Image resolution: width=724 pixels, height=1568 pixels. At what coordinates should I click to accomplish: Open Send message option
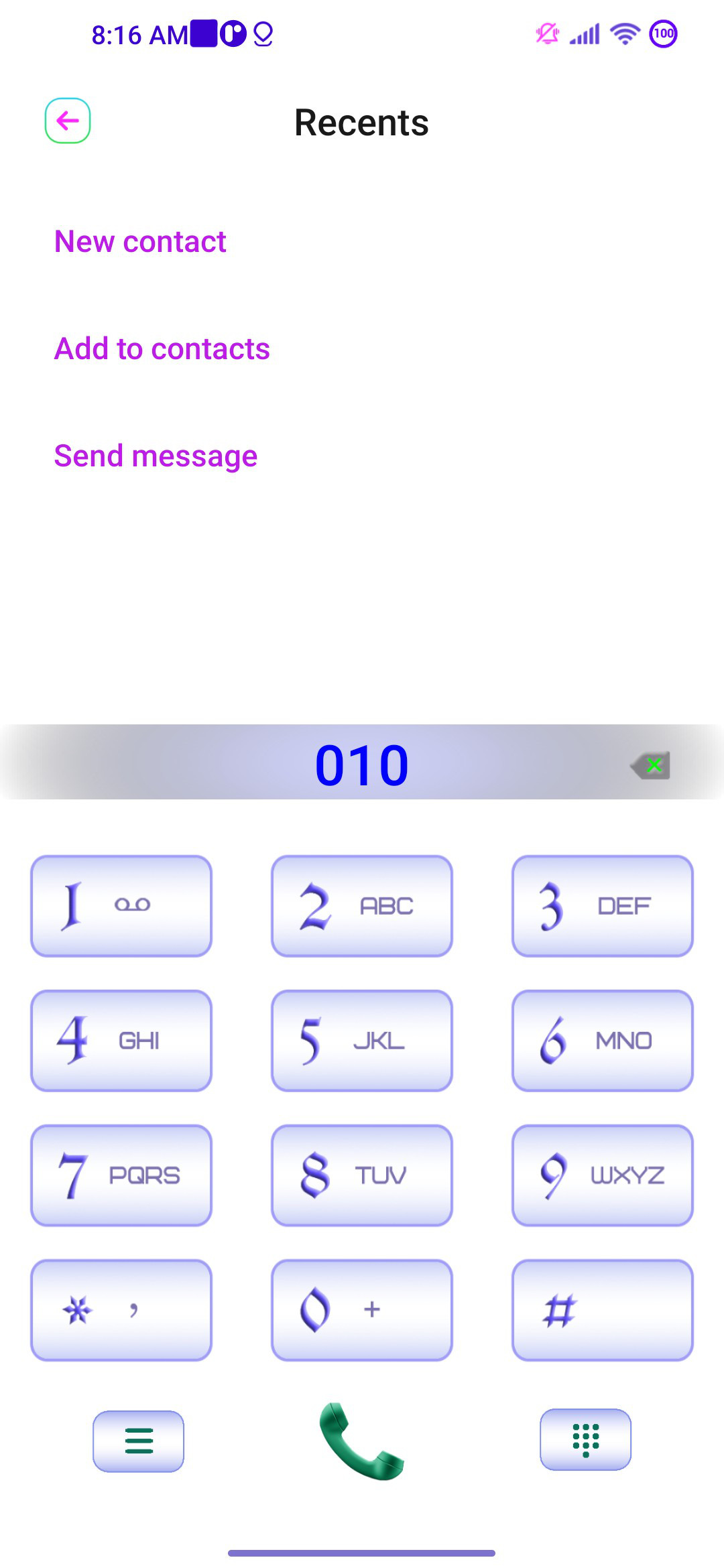point(156,456)
